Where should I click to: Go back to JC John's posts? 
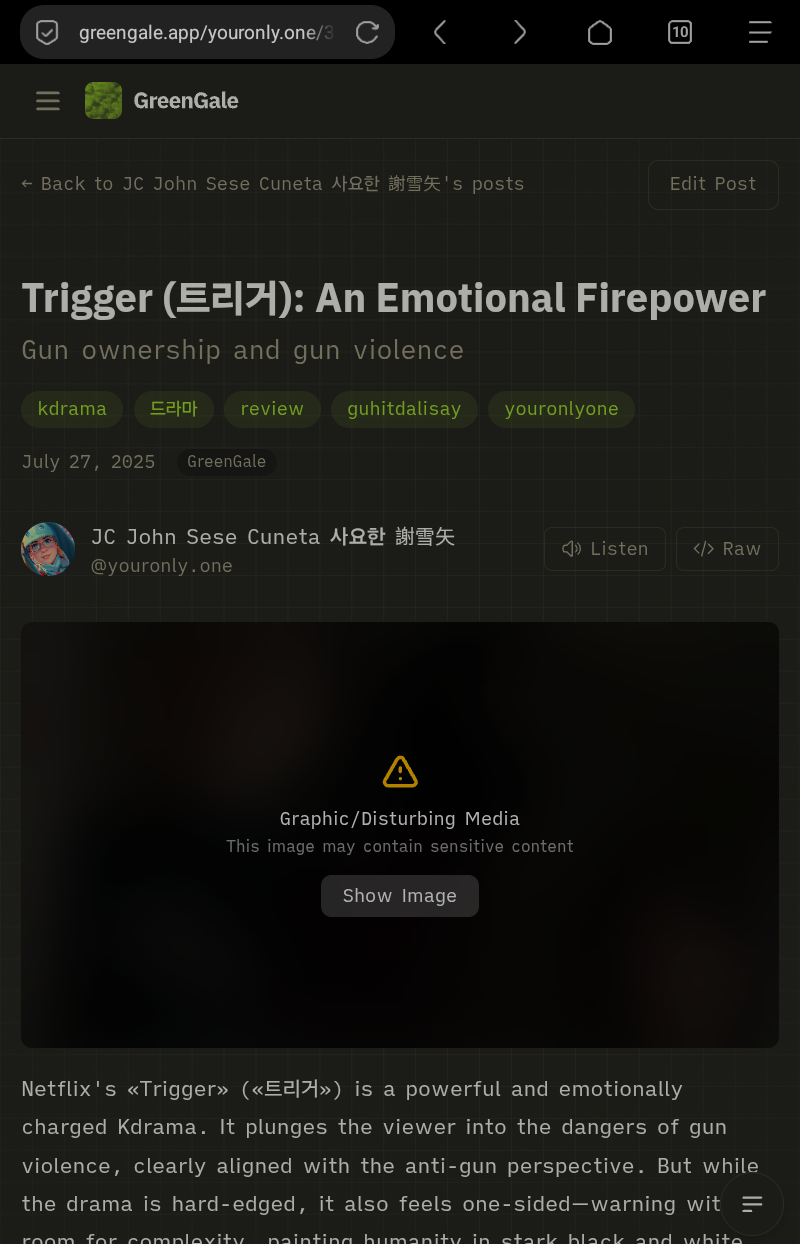coord(273,184)
